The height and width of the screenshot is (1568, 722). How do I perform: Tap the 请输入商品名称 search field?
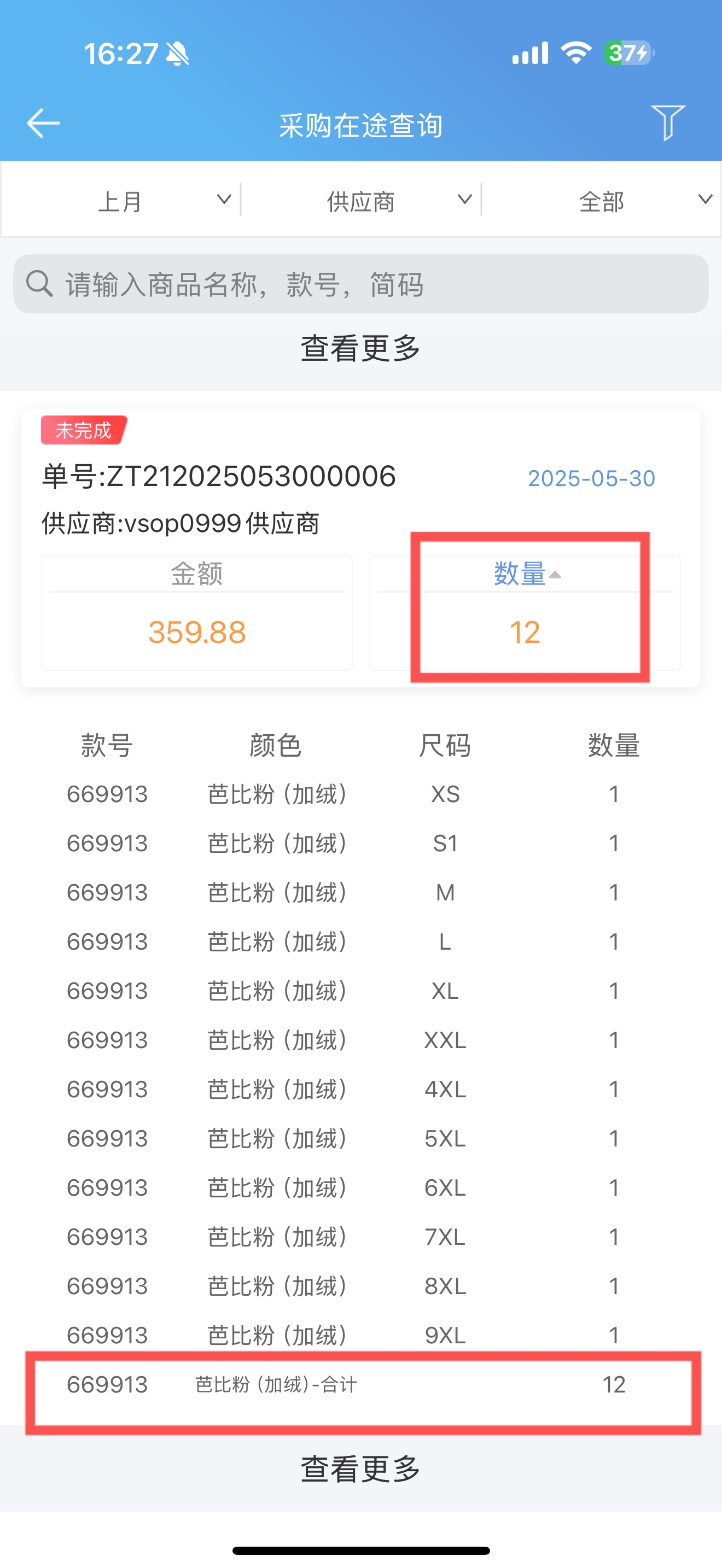pyautogui.click(x=361, y=284)
